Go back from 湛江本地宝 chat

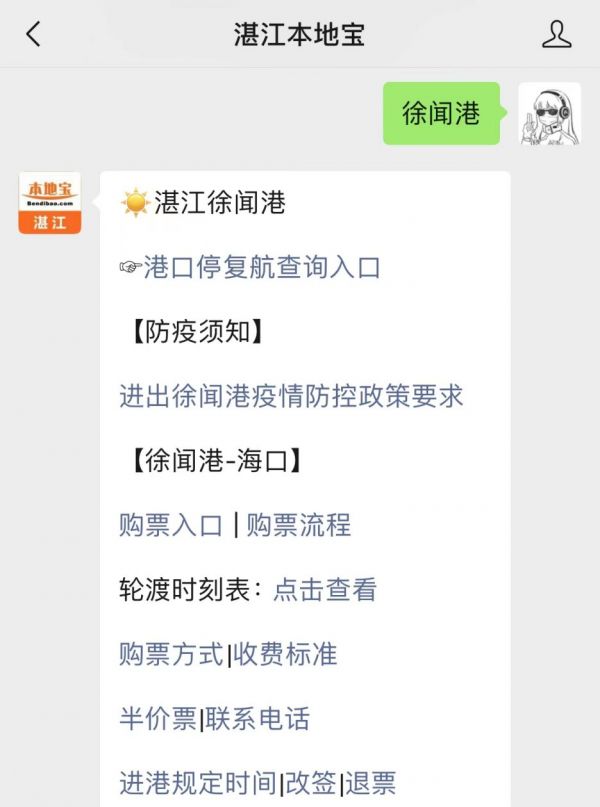coord(34,34)
